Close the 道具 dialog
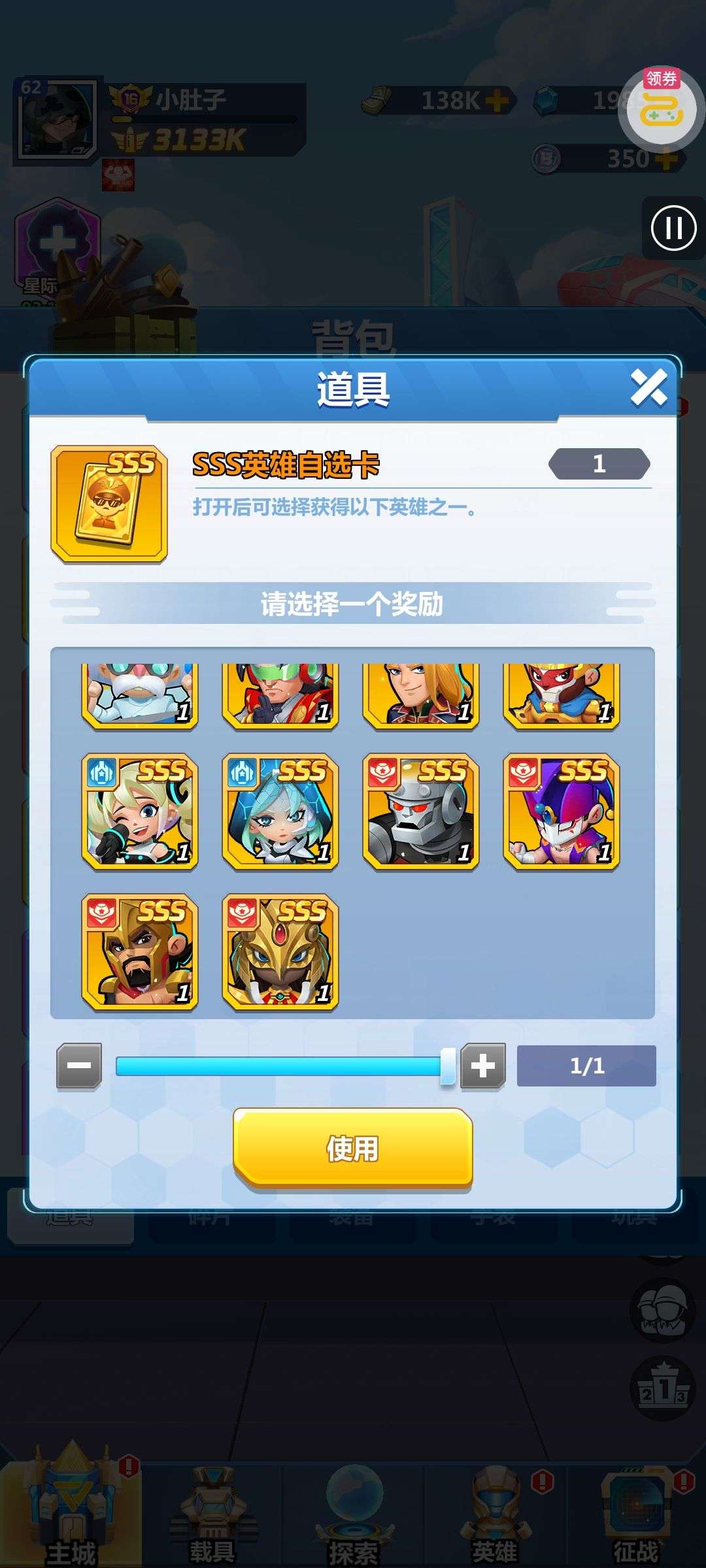The width and height of the screenshot is (706, 1568). click(x=648, y=388)
